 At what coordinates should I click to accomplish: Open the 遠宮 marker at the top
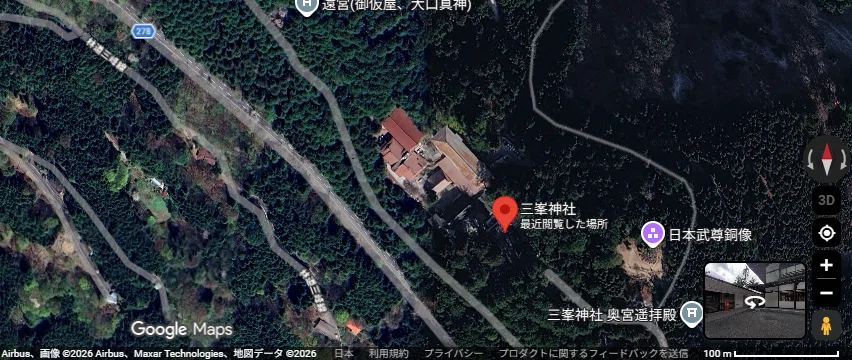click(x=306, y=5)
